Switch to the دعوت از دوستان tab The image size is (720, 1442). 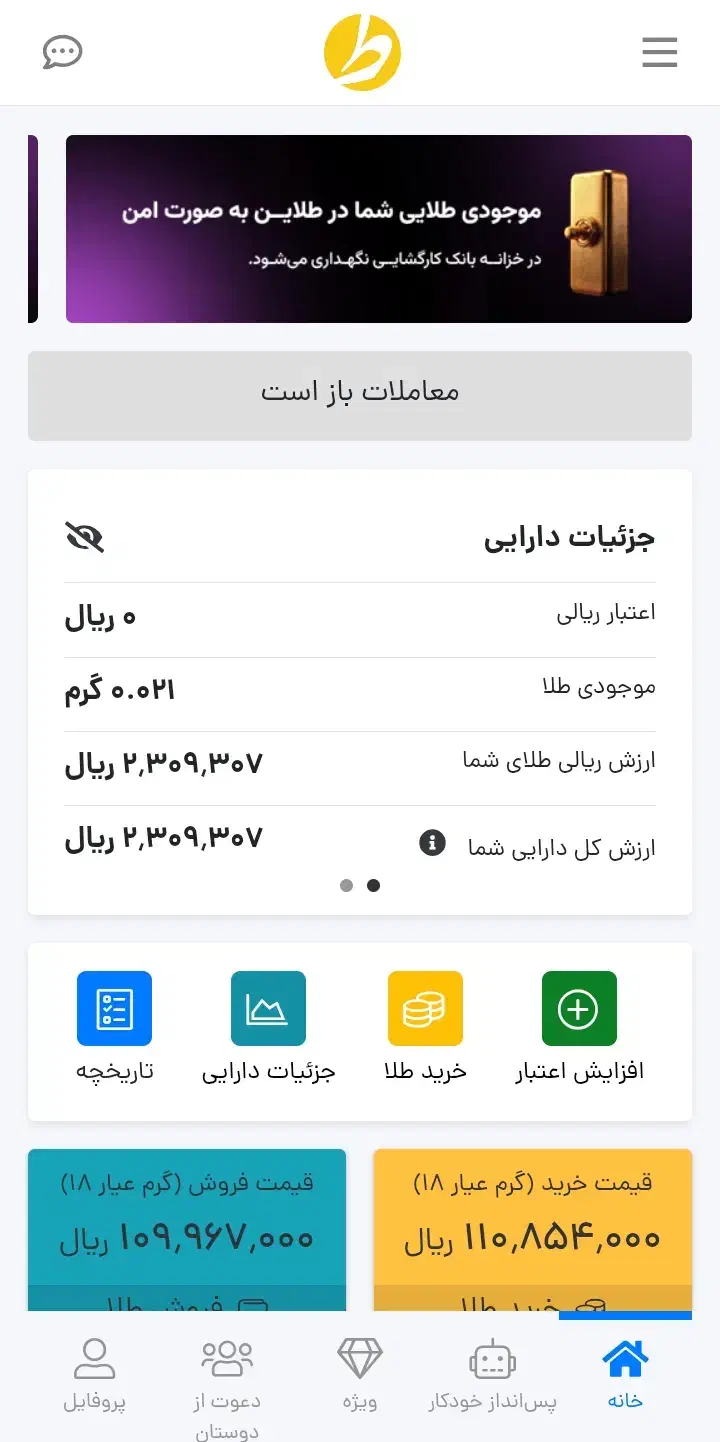click(x=227, y=1385)
